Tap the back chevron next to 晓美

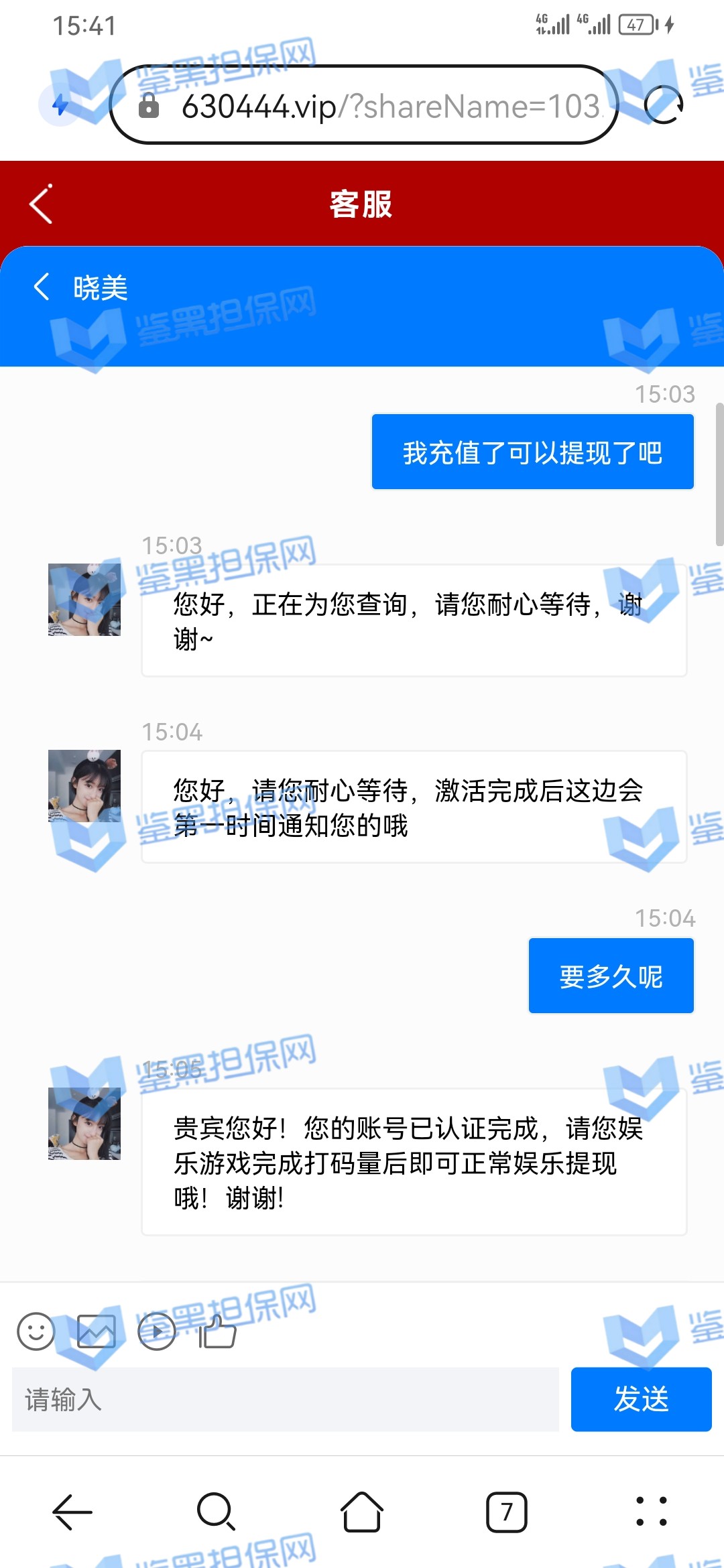click(x=42, y=287)
